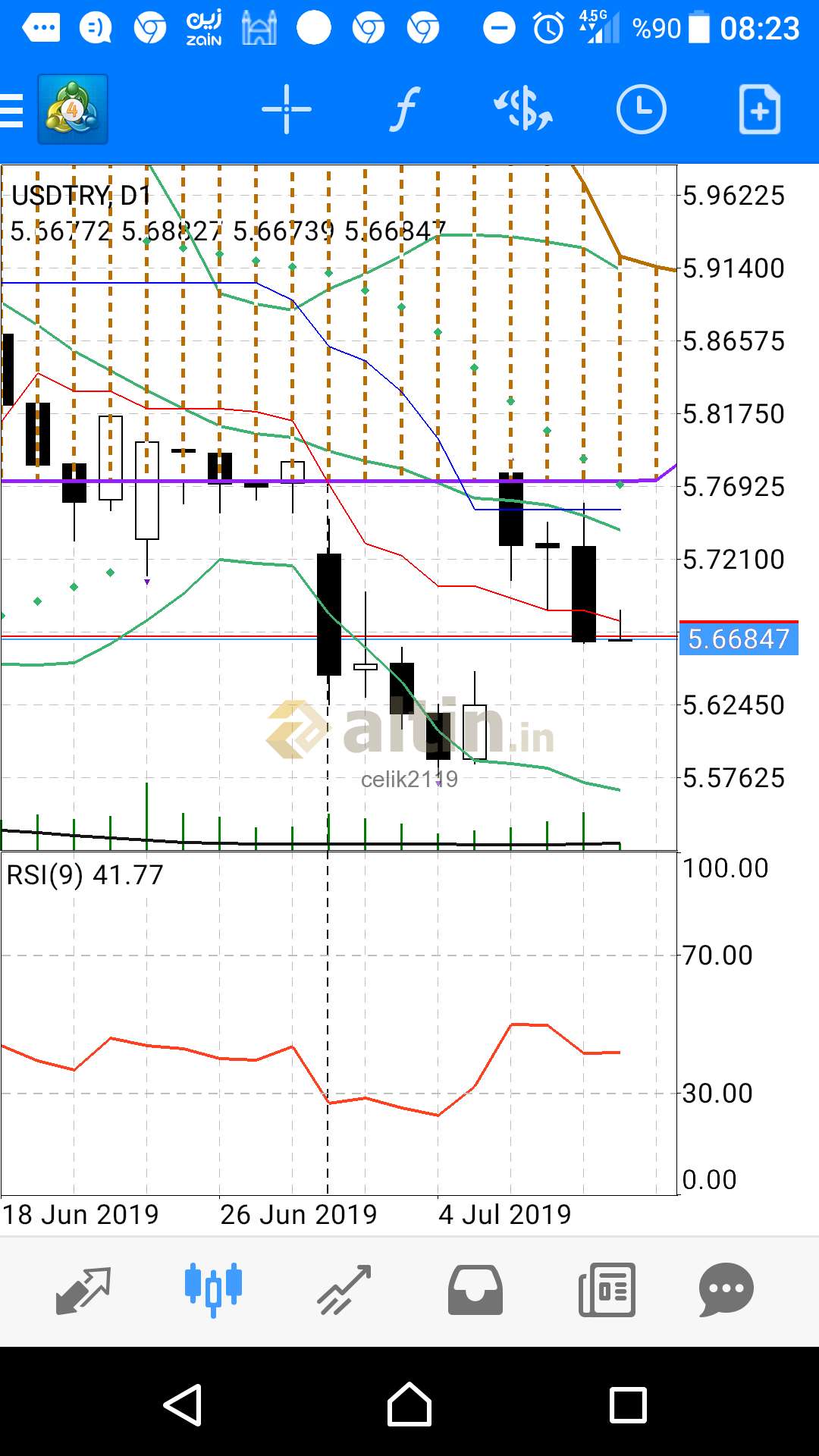This screenshot has height=1456, width=819.
Task: Open the hamburger side menu
Action: (11, 110)
